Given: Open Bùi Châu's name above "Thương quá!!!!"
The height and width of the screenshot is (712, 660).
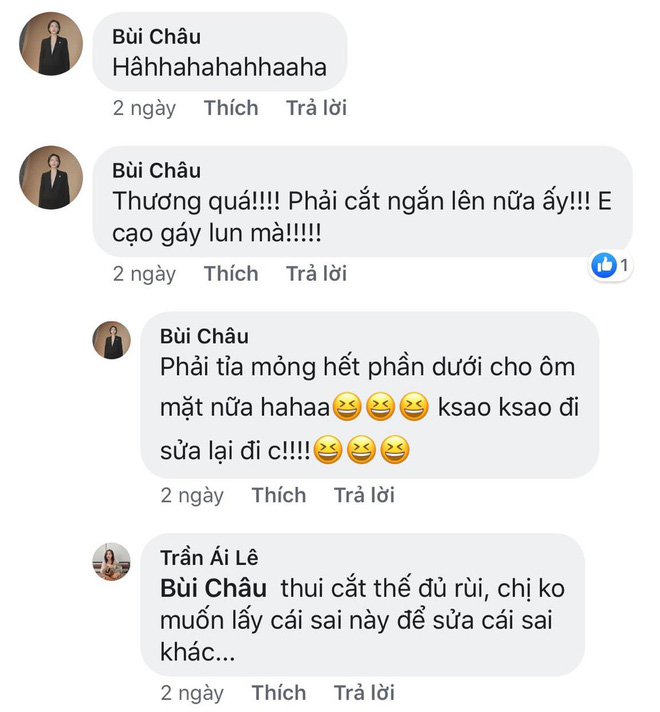Looking at the screenshot, I should 157,170.
